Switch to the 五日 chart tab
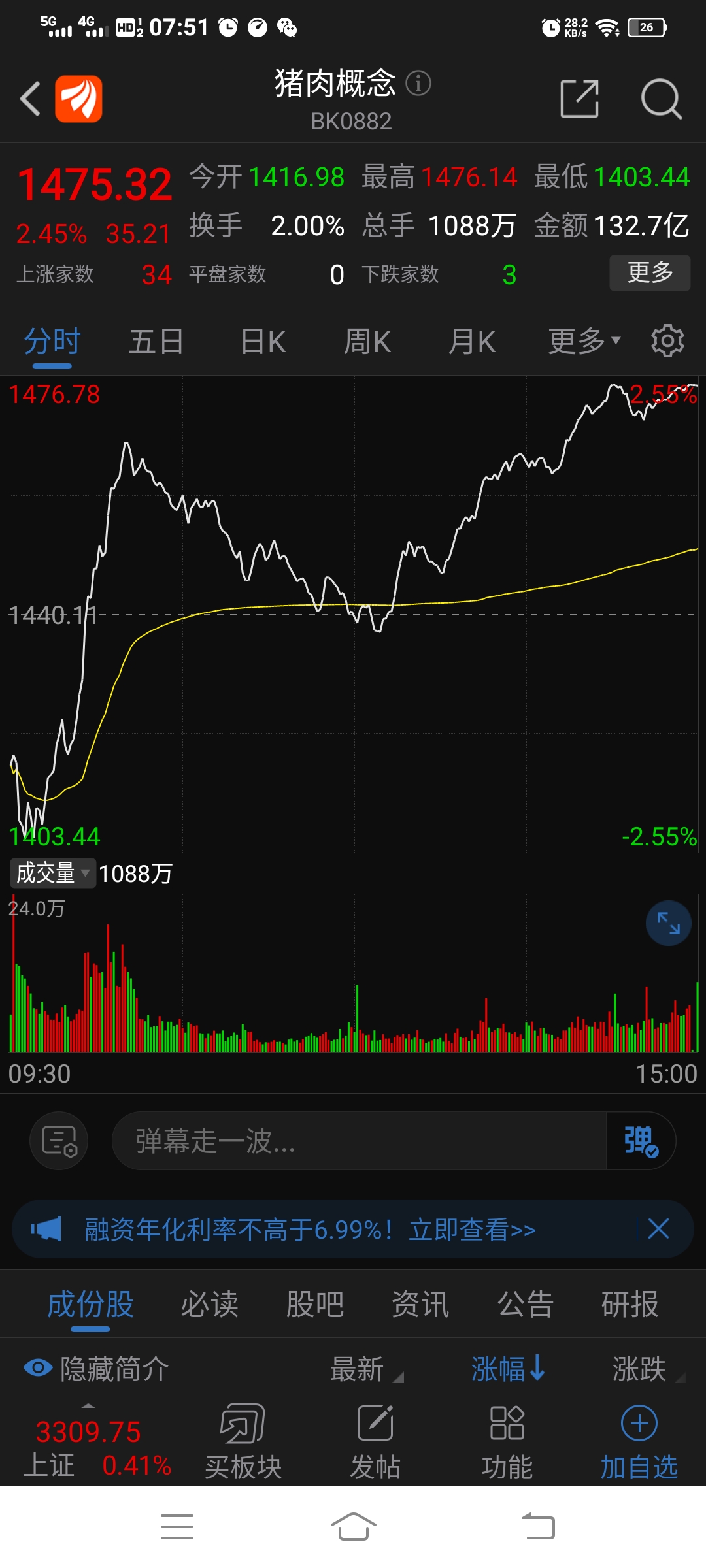This screenshot has height=1568, width=706. (156, 342)
